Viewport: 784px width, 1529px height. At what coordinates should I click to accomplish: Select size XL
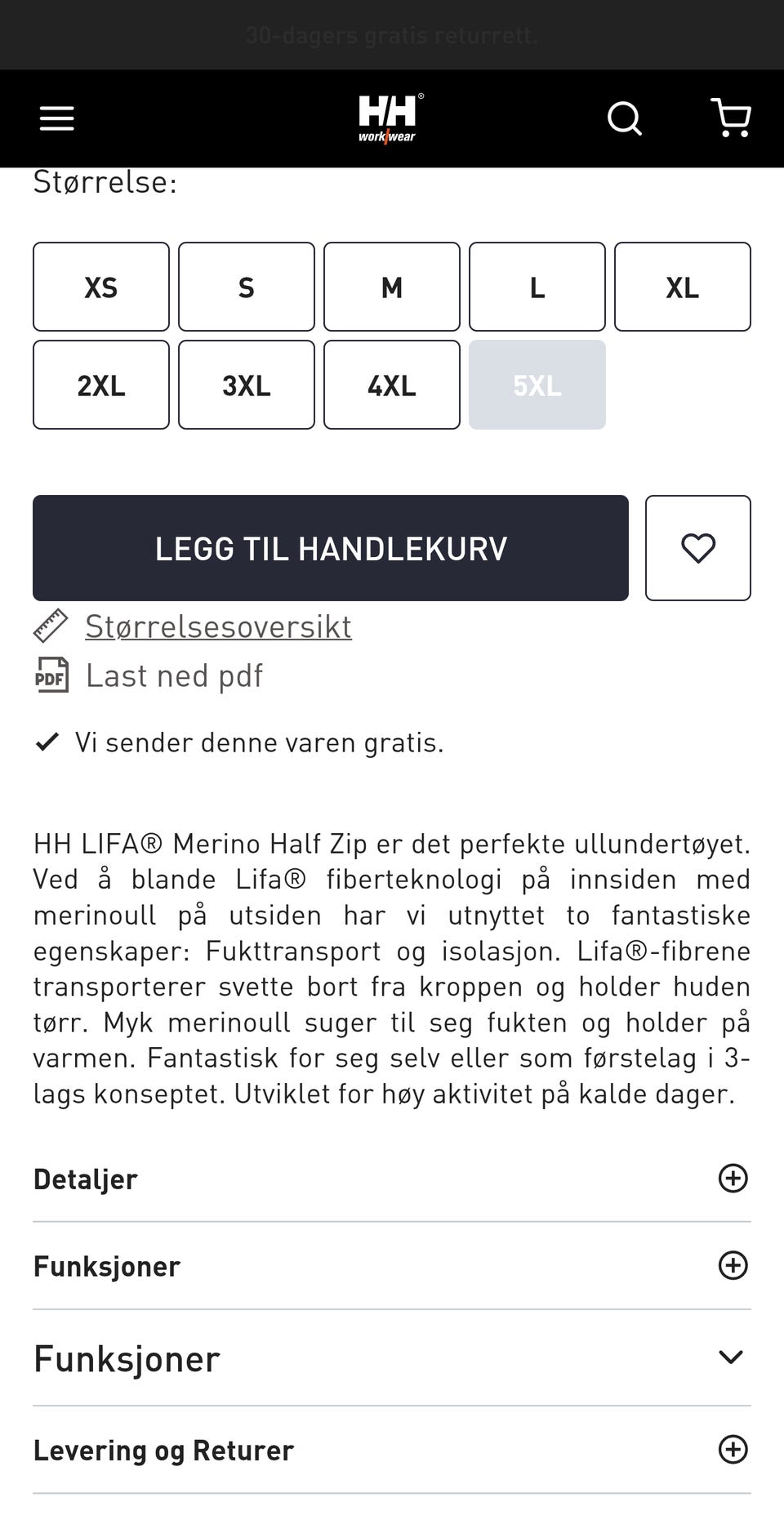[682, 287]
